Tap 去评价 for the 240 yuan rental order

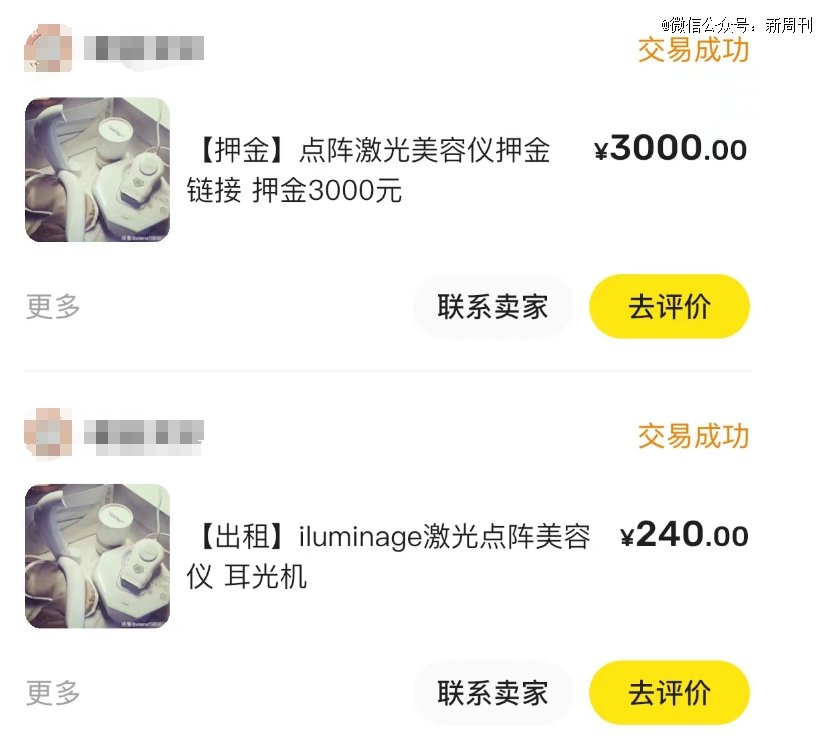pyautogui.click(x=669, y=692)
